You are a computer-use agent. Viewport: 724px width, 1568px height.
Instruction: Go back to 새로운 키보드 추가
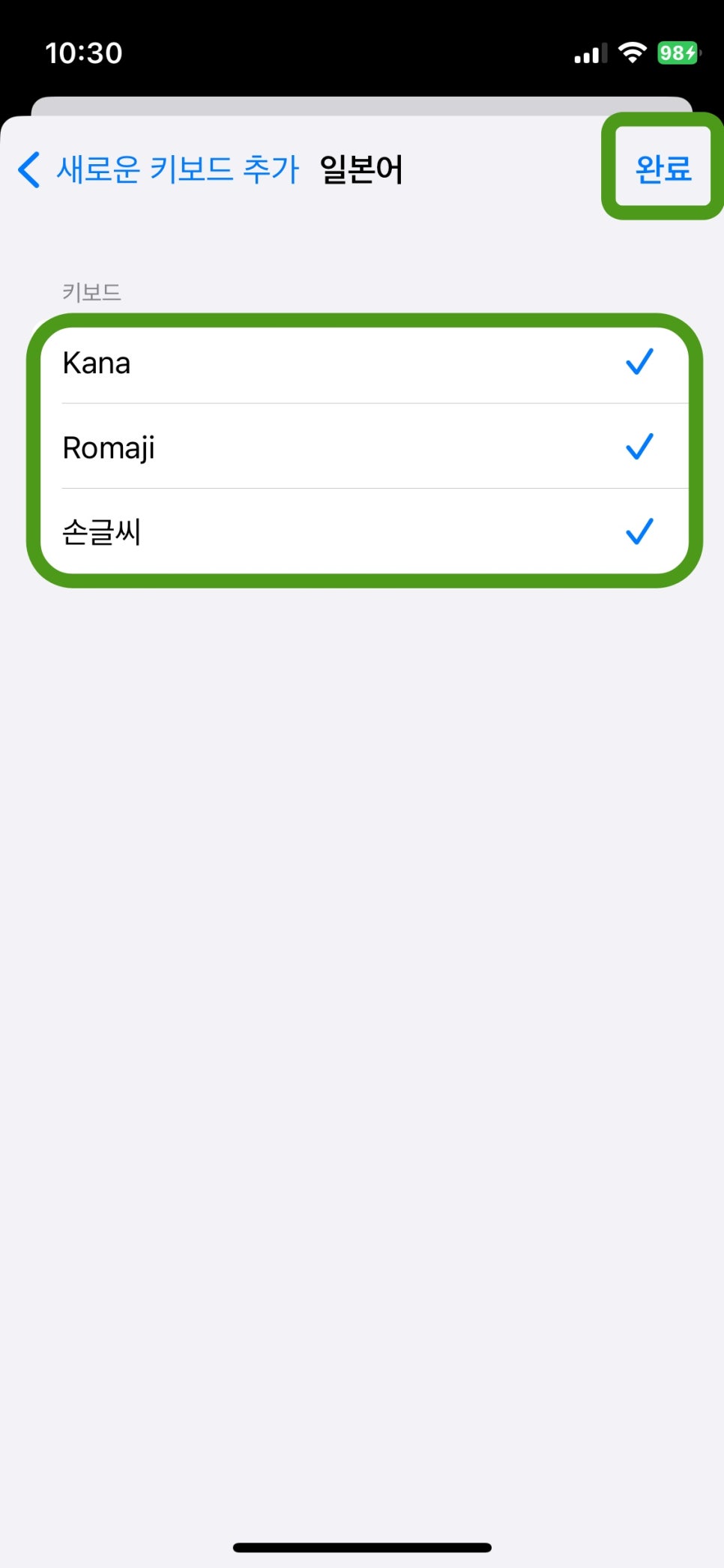[x=159, y=169]
